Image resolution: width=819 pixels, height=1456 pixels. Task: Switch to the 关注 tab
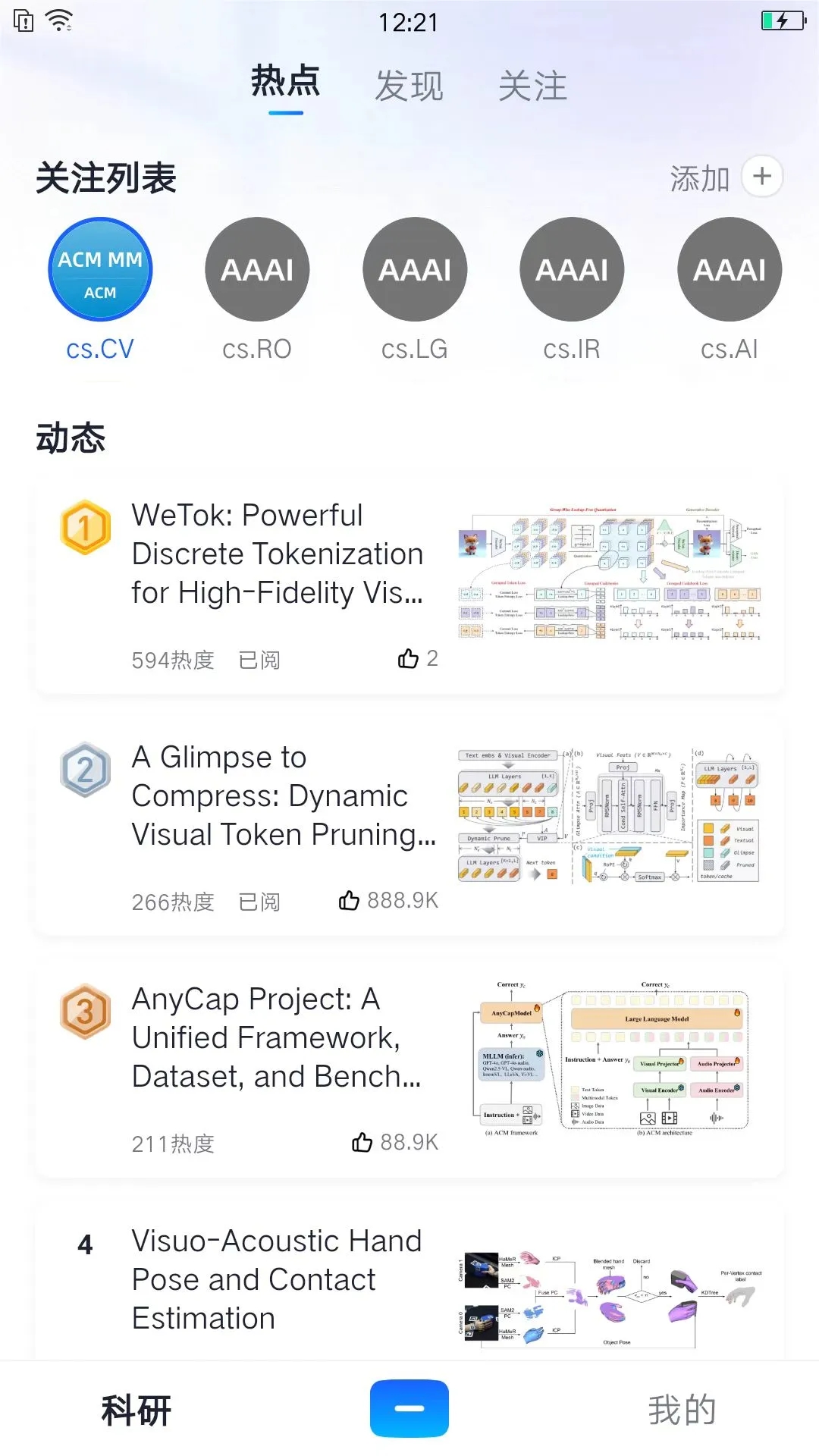532,86
